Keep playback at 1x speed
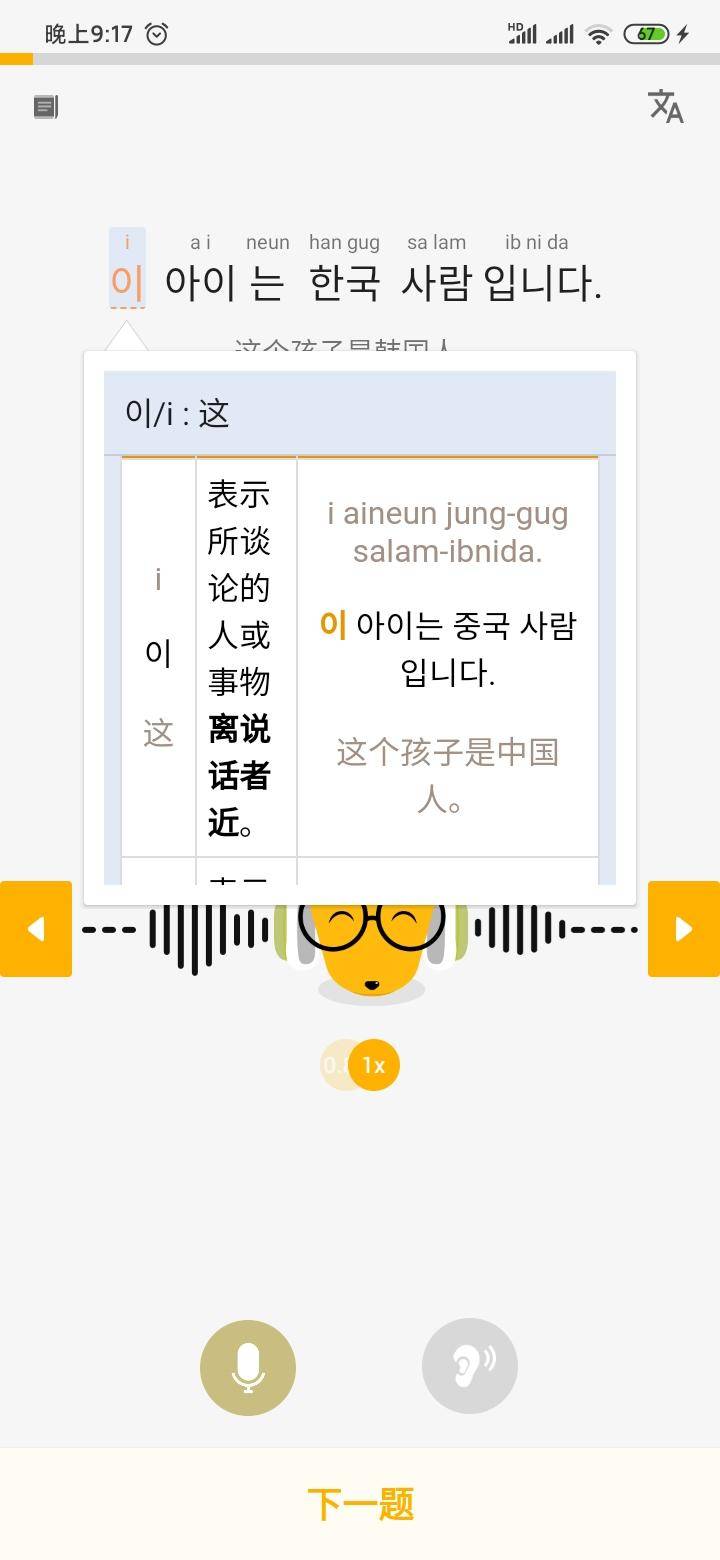 [x=375, y=1065]
